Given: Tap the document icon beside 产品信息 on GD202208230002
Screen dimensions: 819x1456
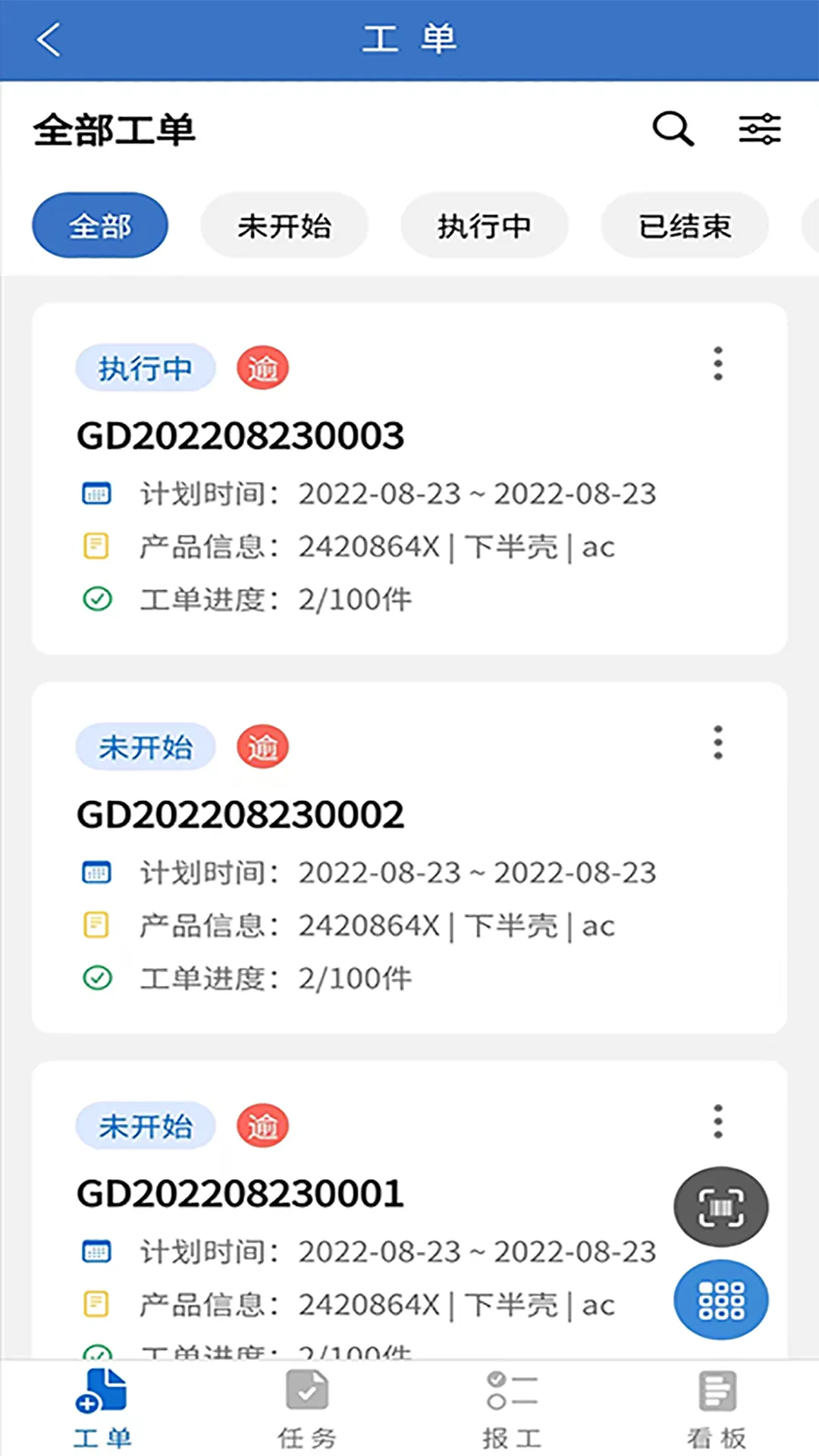Looking at the screenshot, I should tap(96, 925).
